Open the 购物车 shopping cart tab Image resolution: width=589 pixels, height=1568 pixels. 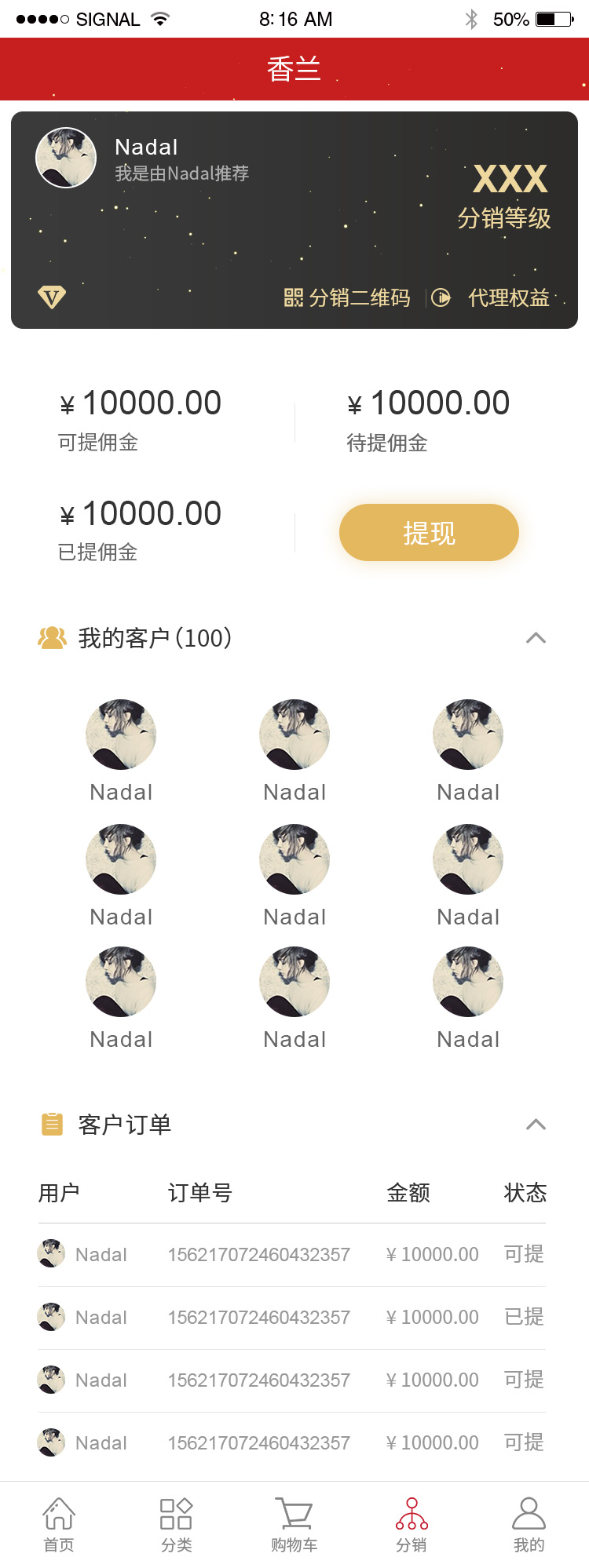[294, 1524]
